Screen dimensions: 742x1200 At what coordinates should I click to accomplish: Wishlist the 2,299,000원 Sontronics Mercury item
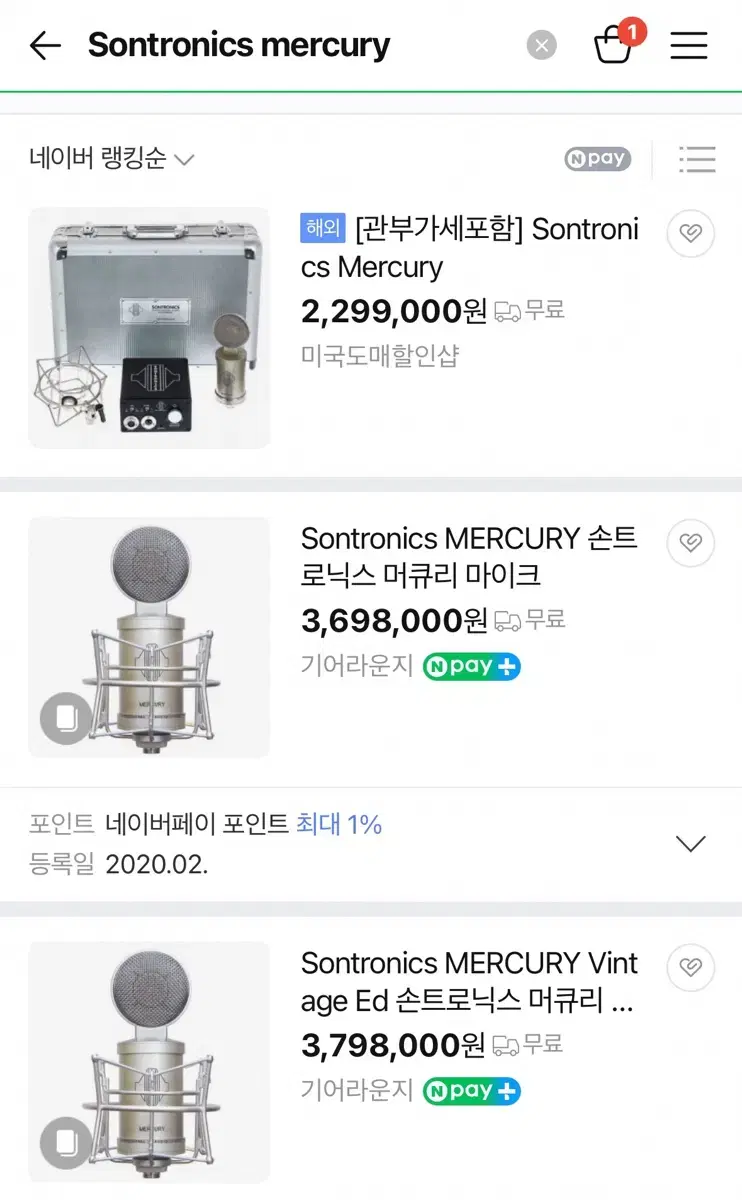coord(690,234)
